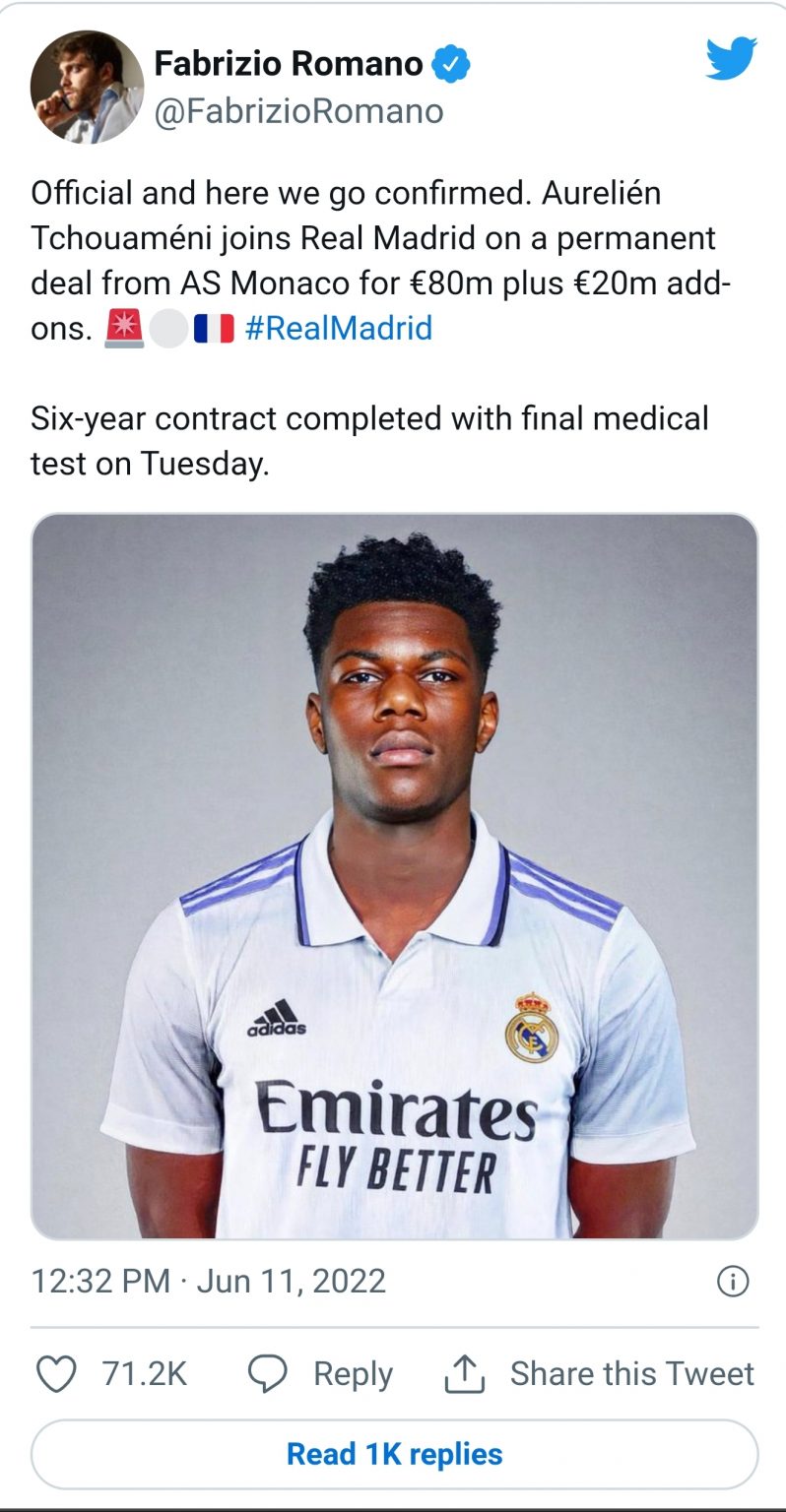Open the @FabrizioRomano handle

pos(298,112)
